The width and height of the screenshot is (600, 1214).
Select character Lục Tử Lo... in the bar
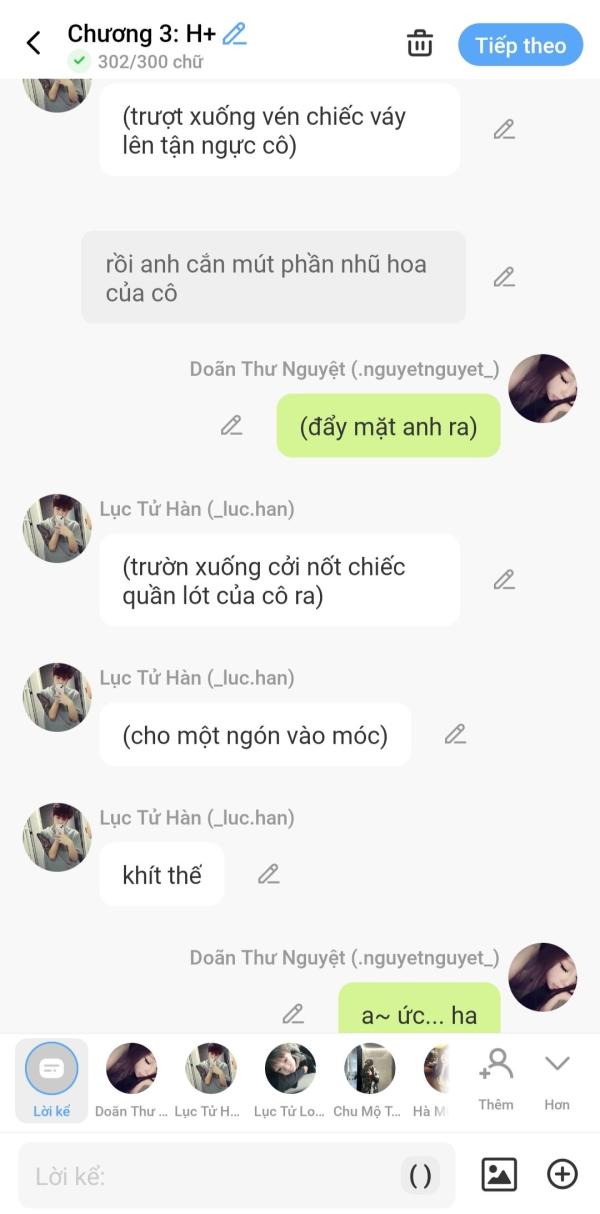pos(290,1081)
